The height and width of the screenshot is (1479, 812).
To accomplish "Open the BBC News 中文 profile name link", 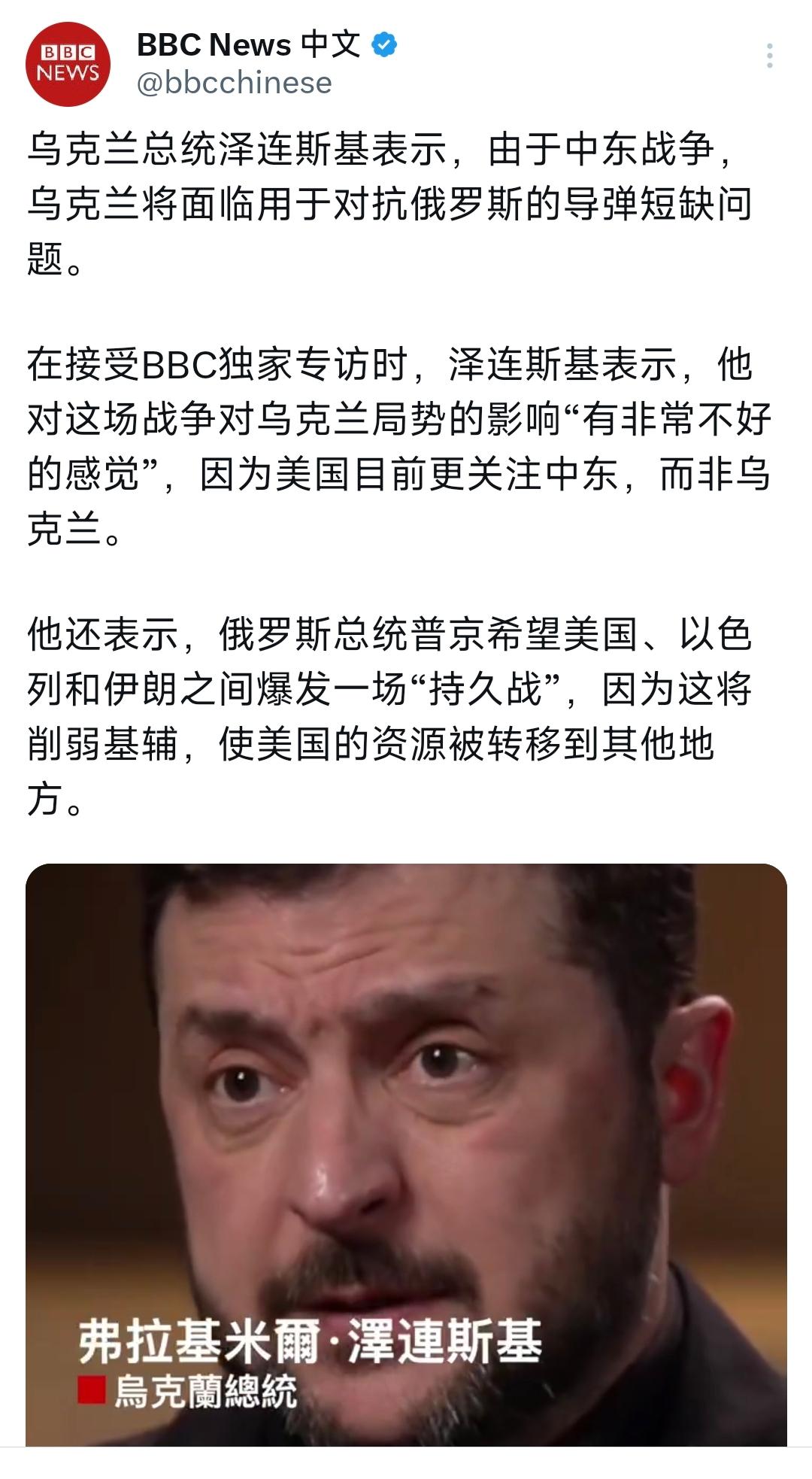I will coord(248,44).
